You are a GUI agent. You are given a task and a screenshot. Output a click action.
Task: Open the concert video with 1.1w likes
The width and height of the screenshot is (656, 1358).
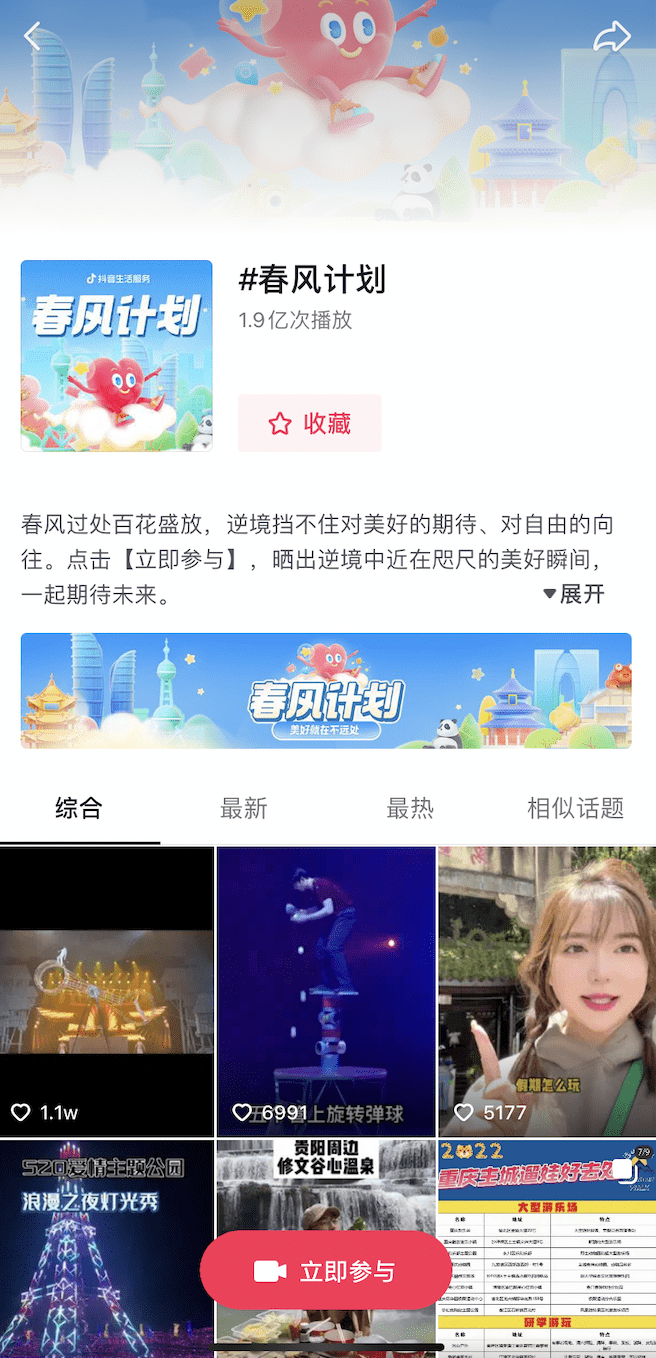[x=107, y=990]
